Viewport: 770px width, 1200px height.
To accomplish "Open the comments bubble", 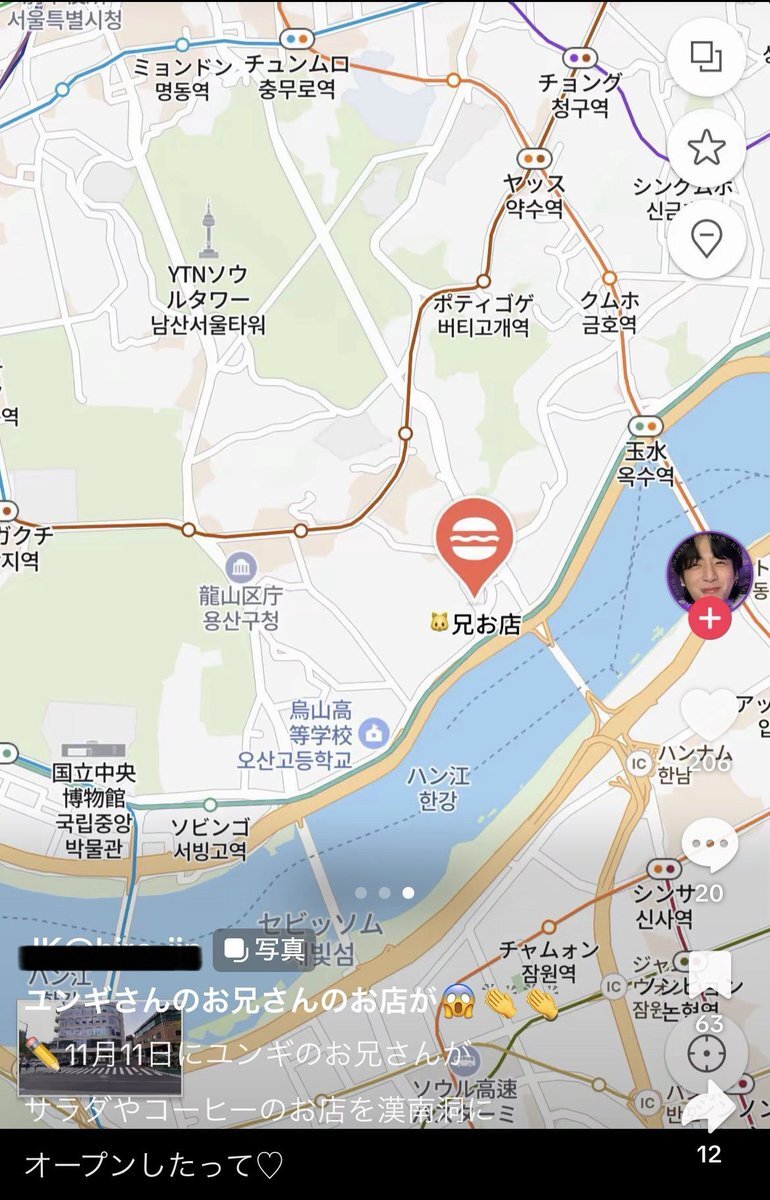I will click(x=709, y=846).
